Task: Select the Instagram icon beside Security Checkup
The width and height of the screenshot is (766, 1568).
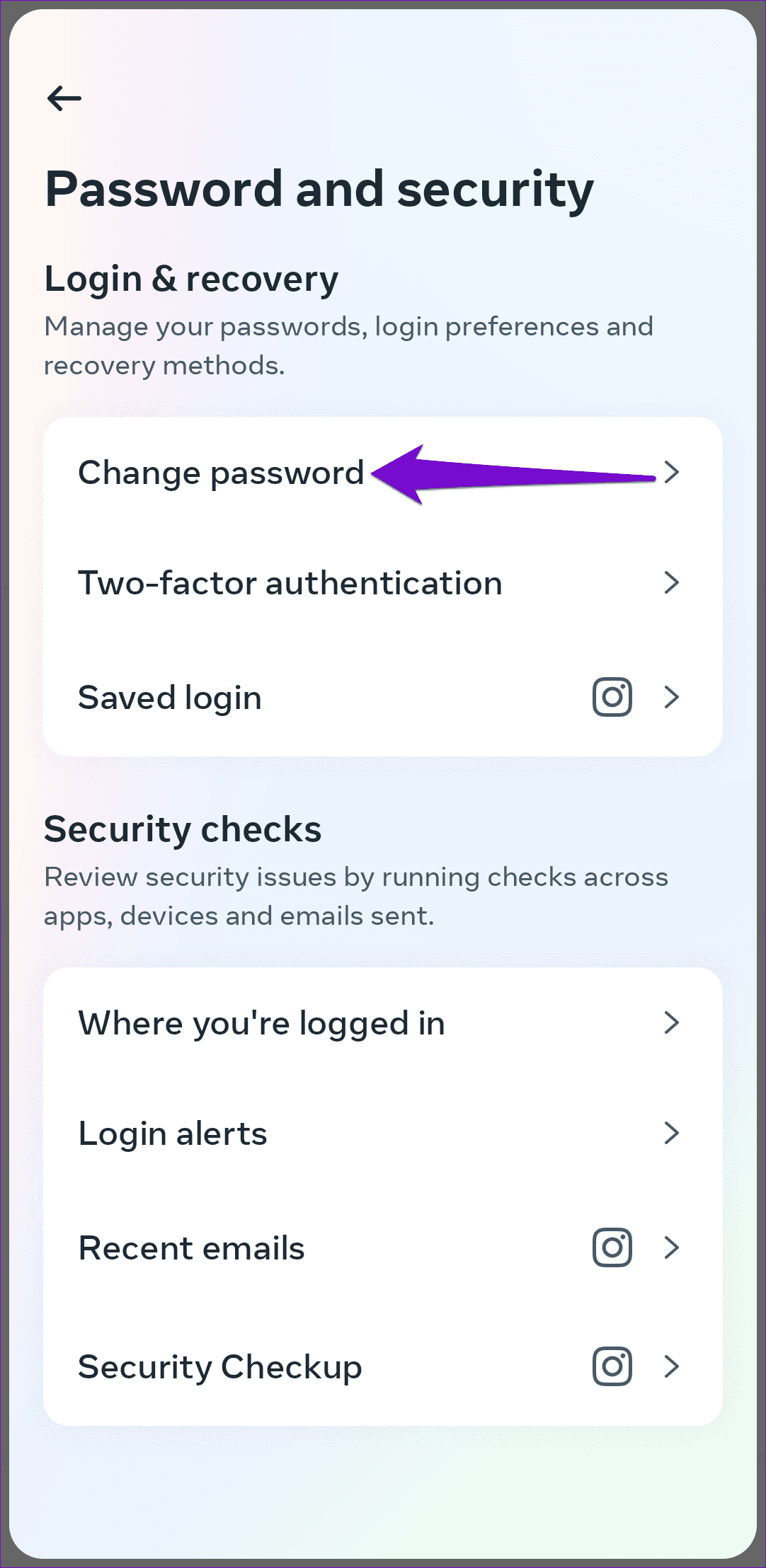Action: point(611,1366)
